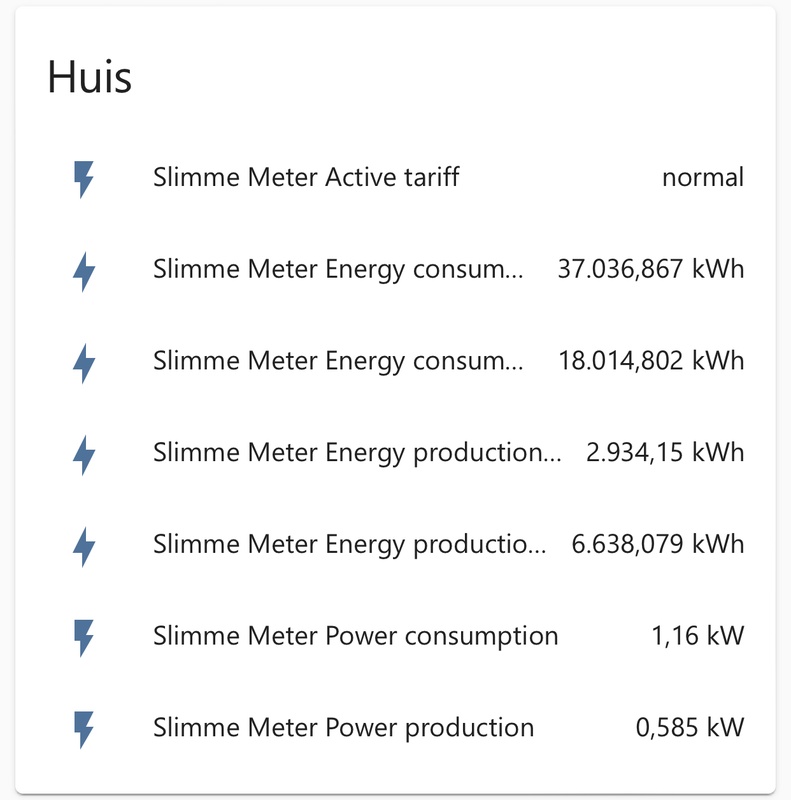Viewport: 791px width, 800px height.
Task: Tap the energy production row showing 6.638,079 kWh
Action: coord(350,545)
